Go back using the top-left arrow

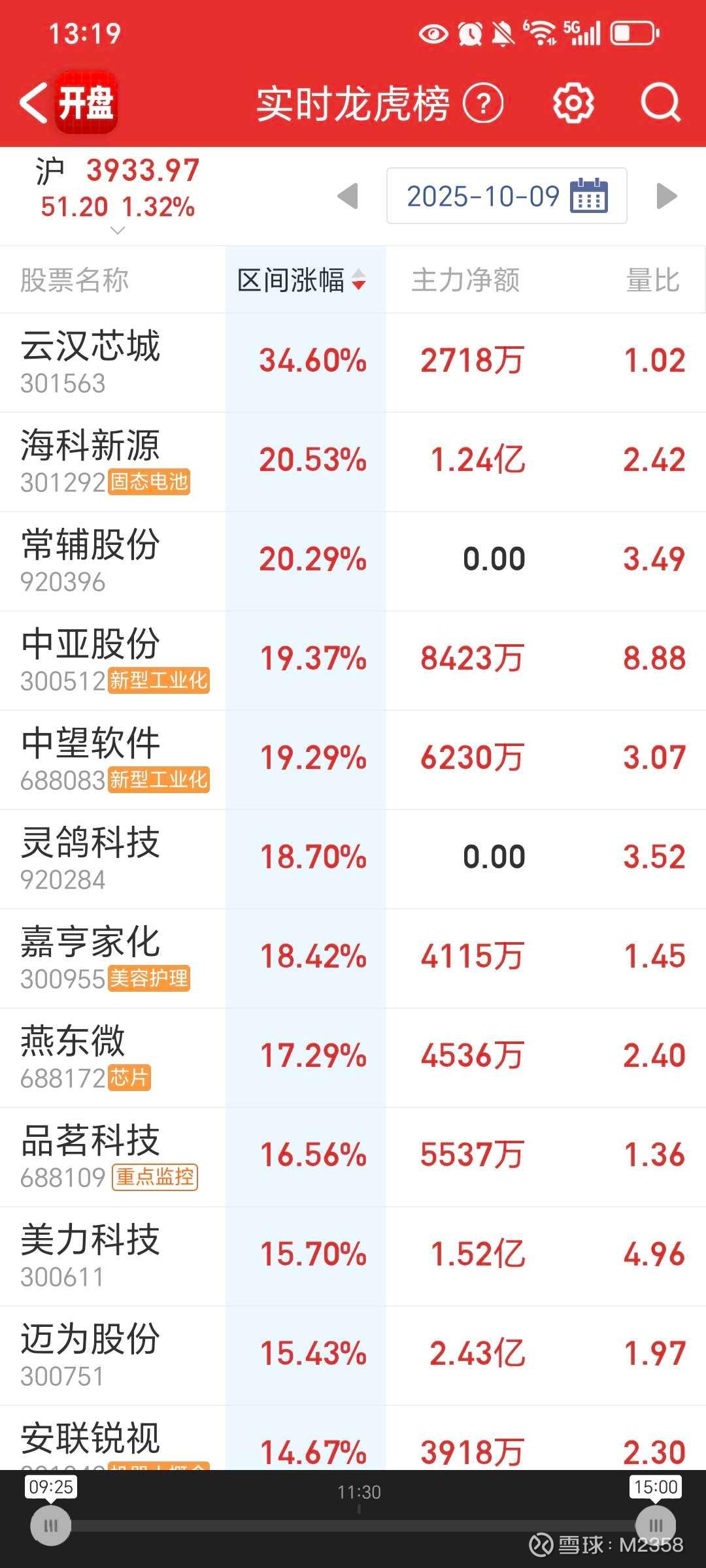[34, 103]
